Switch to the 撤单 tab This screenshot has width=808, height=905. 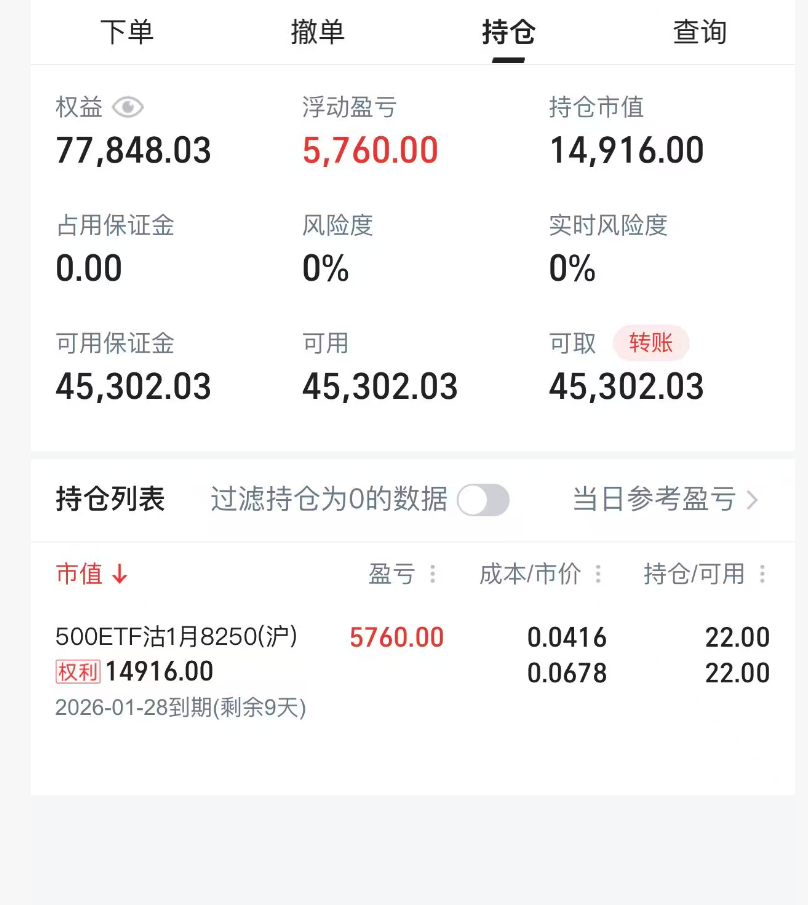pos(317,32)
